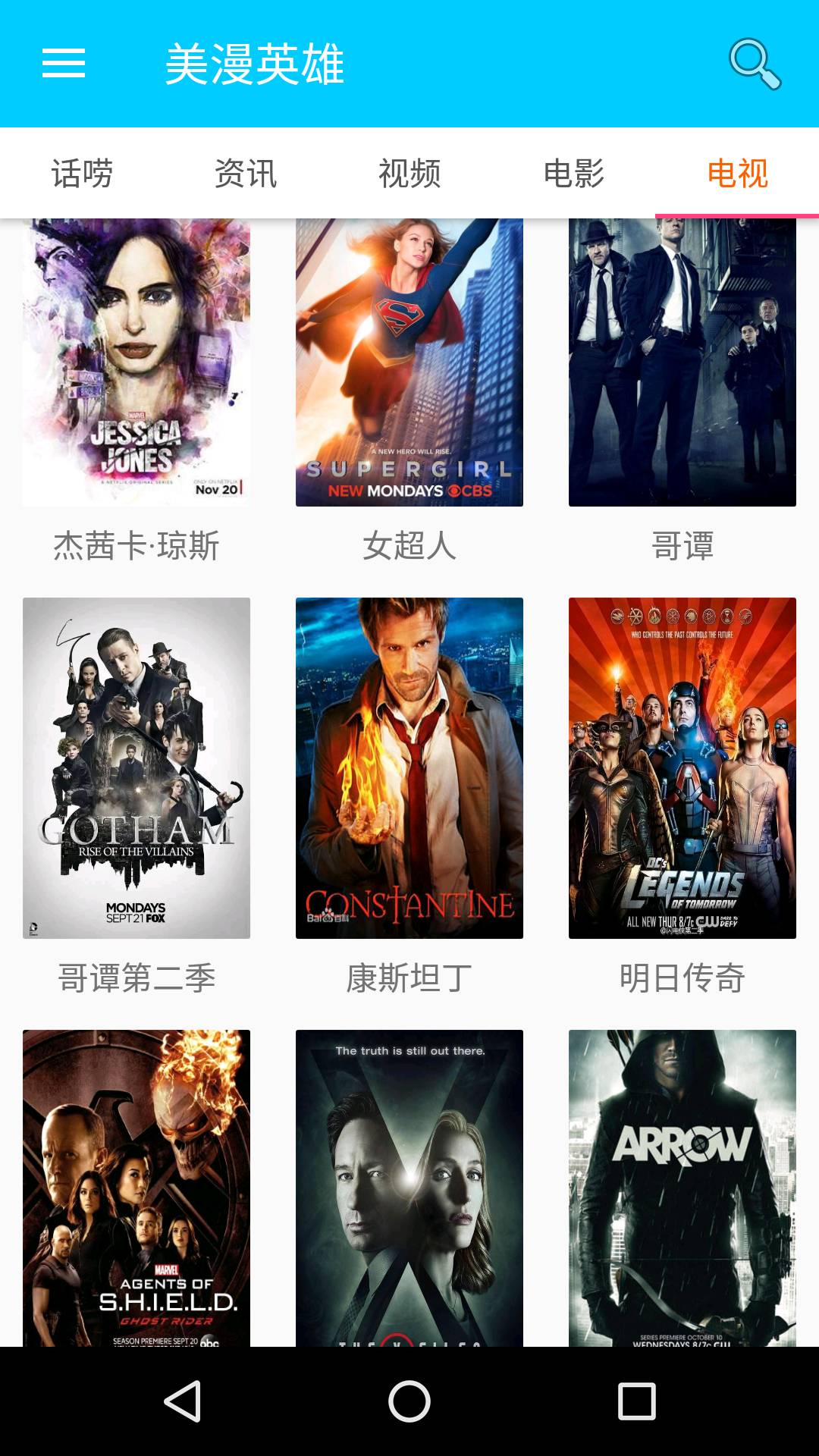
Task: Open the hamburger drawer menu
Action: (x=64, y=63)
